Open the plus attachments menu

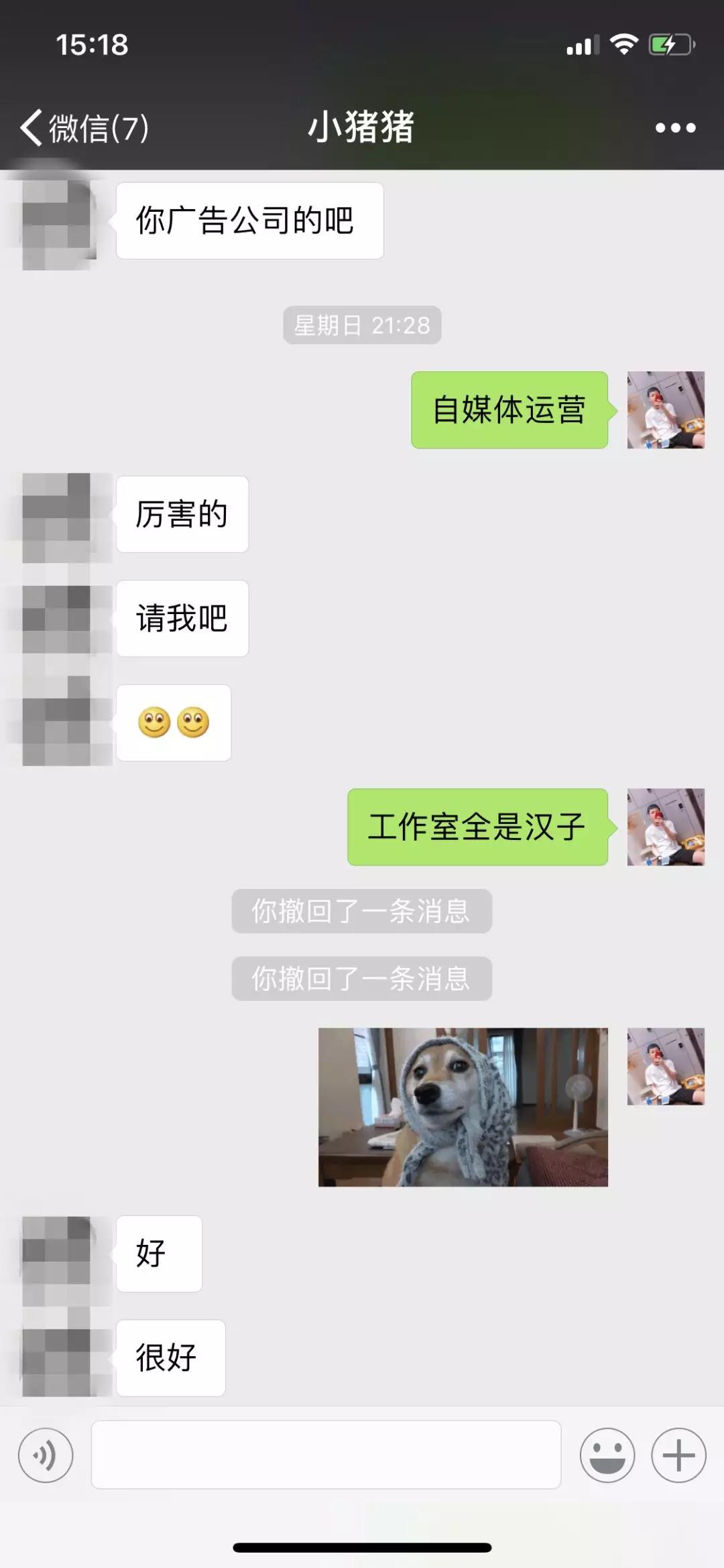coord(678,1455)
